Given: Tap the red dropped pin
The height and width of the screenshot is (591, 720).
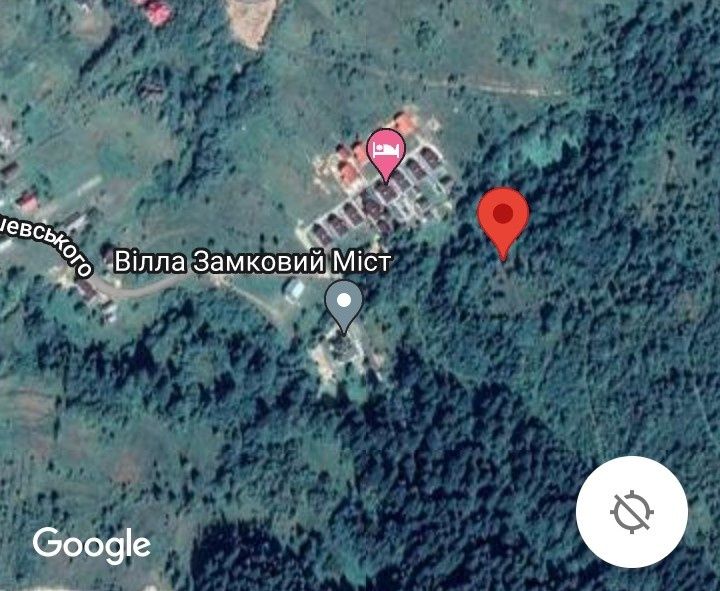Looking at the screenshot, I should point(502,218).
